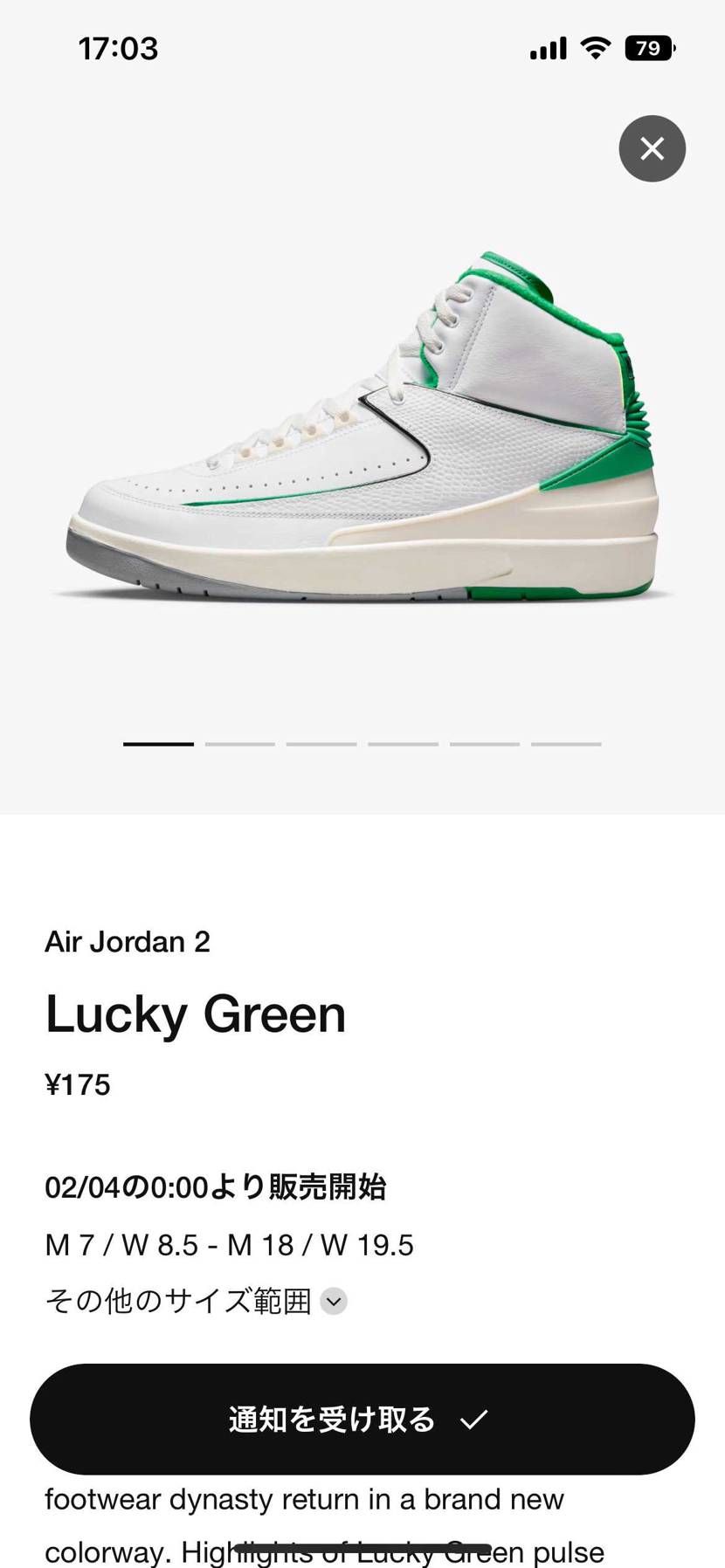Open the Air Jordan 2 shoe image
The height and width of the screenshot is (1568, 725).
[362, 428]
